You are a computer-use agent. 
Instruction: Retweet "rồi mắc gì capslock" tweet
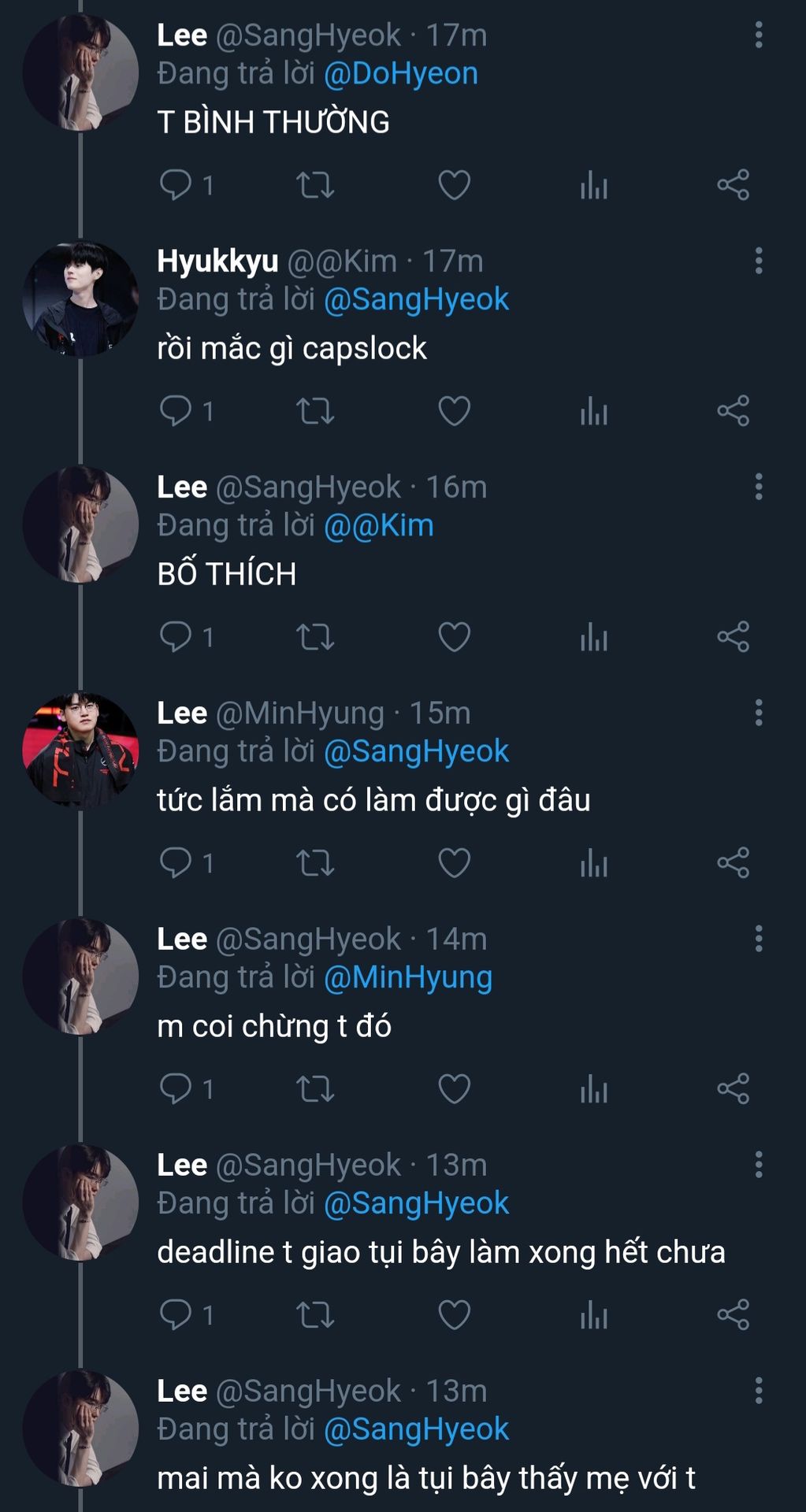point(315,410)
